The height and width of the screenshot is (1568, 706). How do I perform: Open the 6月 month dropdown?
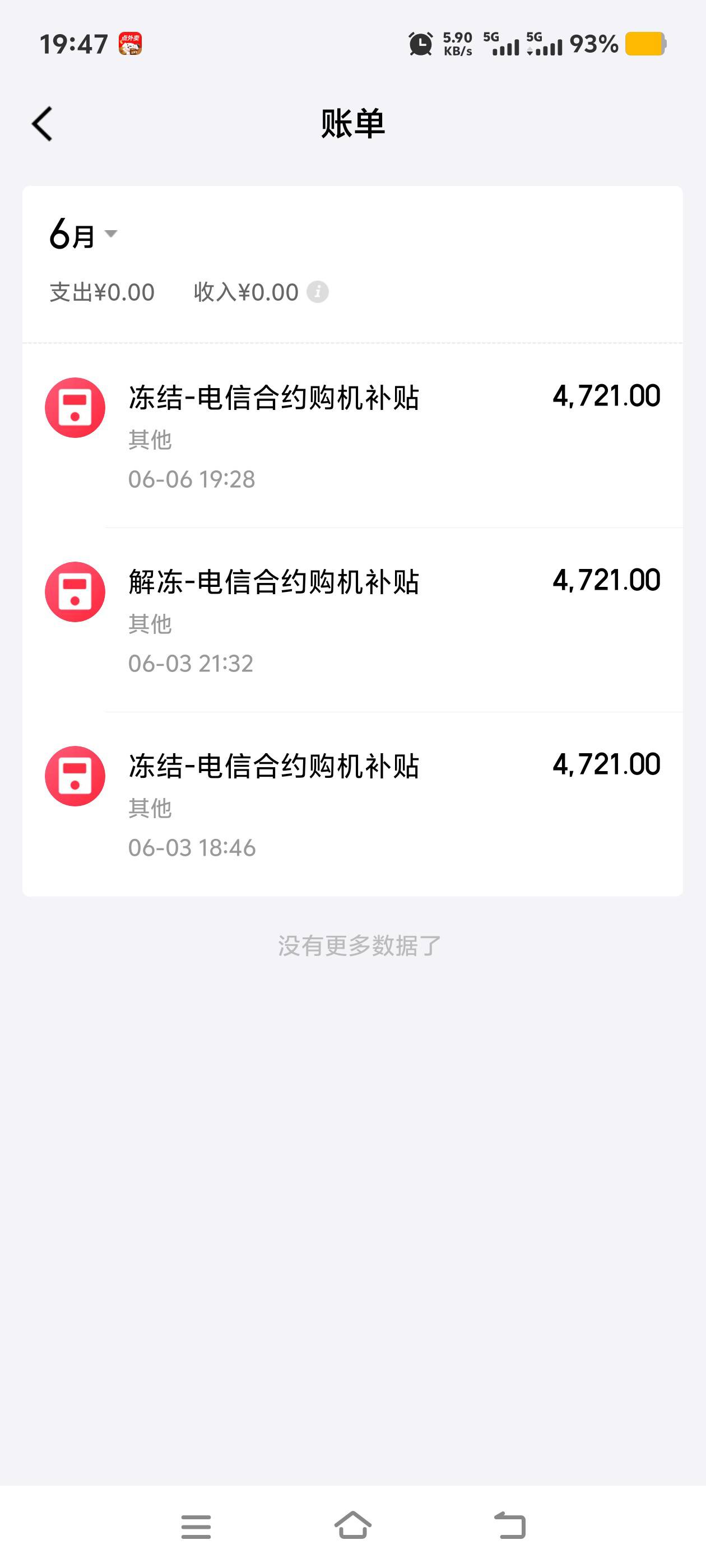click(83, 234)
